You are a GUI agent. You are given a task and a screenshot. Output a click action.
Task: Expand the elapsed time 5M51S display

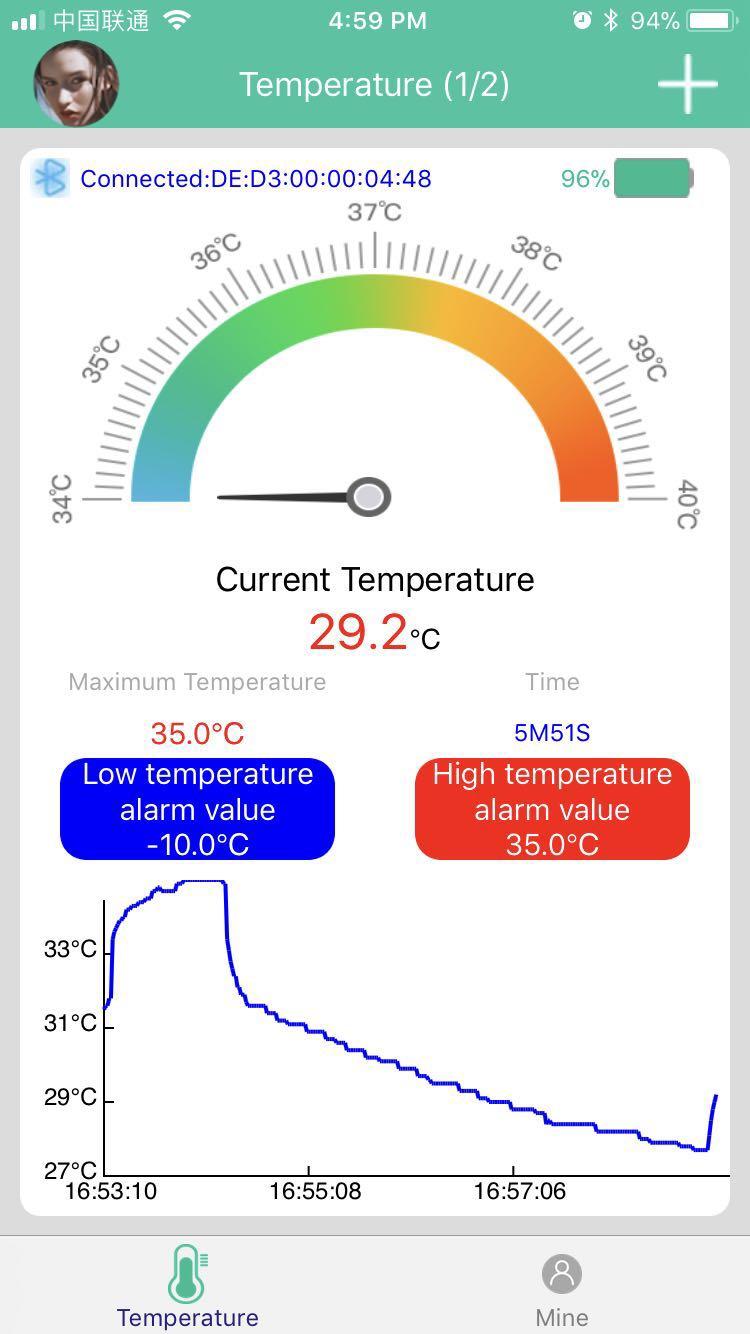pyautogui.click(x=552, y=733)
